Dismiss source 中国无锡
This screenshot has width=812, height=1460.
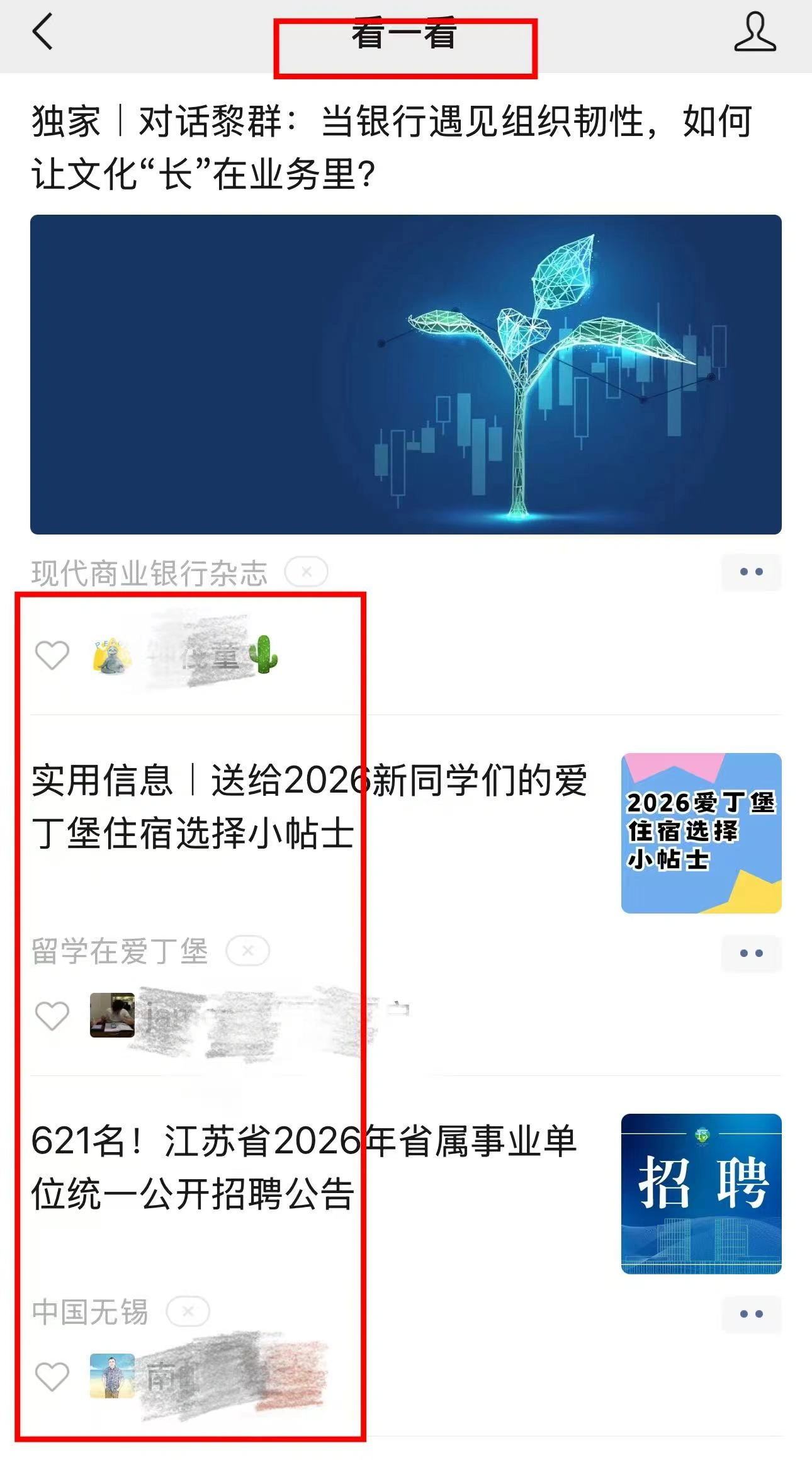pyautogui.click(x=188, y=1311)
